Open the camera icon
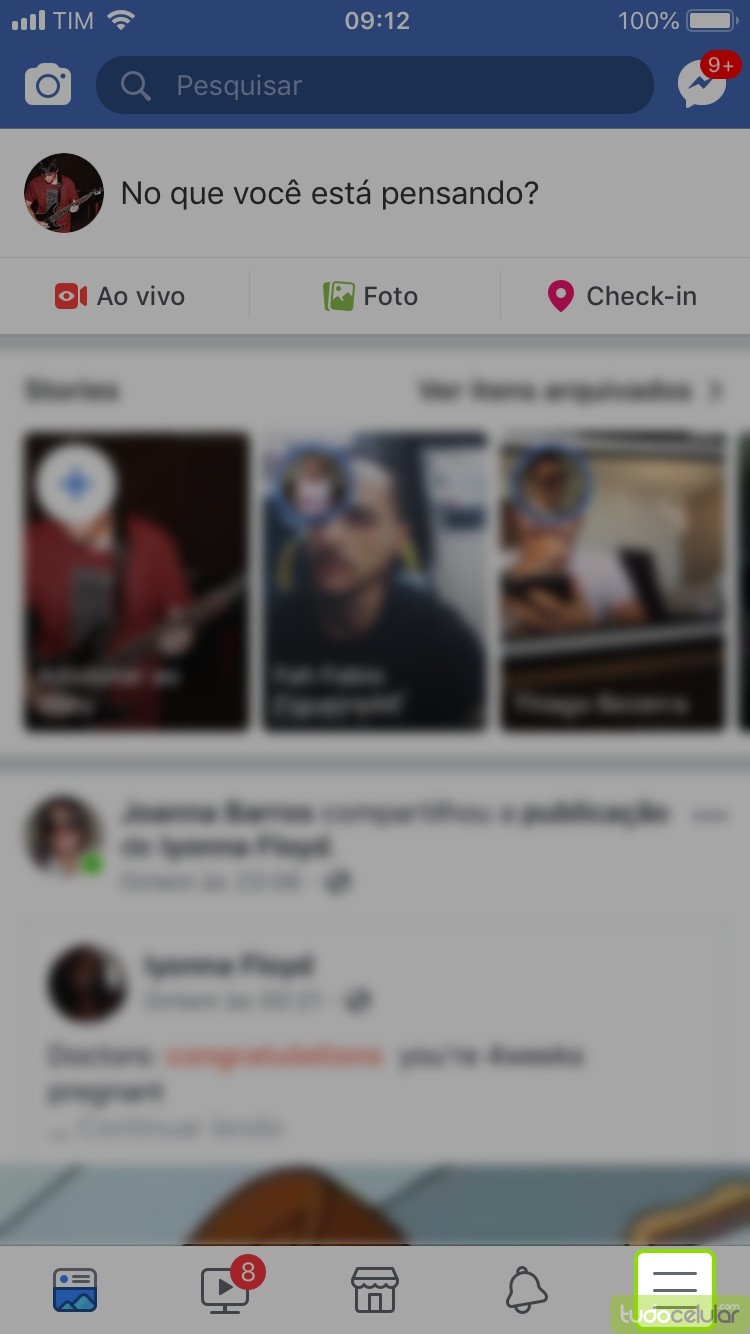The image size is (750, 1334). pyautogui.click(x=48, y=85)
